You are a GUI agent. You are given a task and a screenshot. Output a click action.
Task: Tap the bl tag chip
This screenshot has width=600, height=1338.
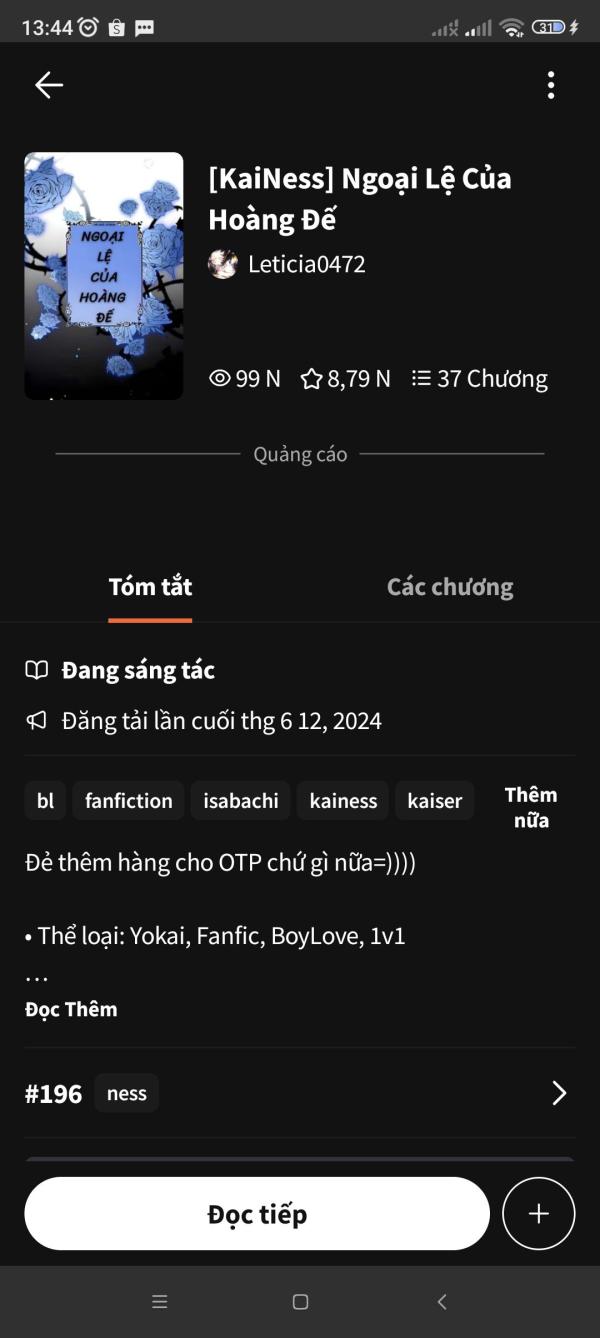click(x=45, y=801)
